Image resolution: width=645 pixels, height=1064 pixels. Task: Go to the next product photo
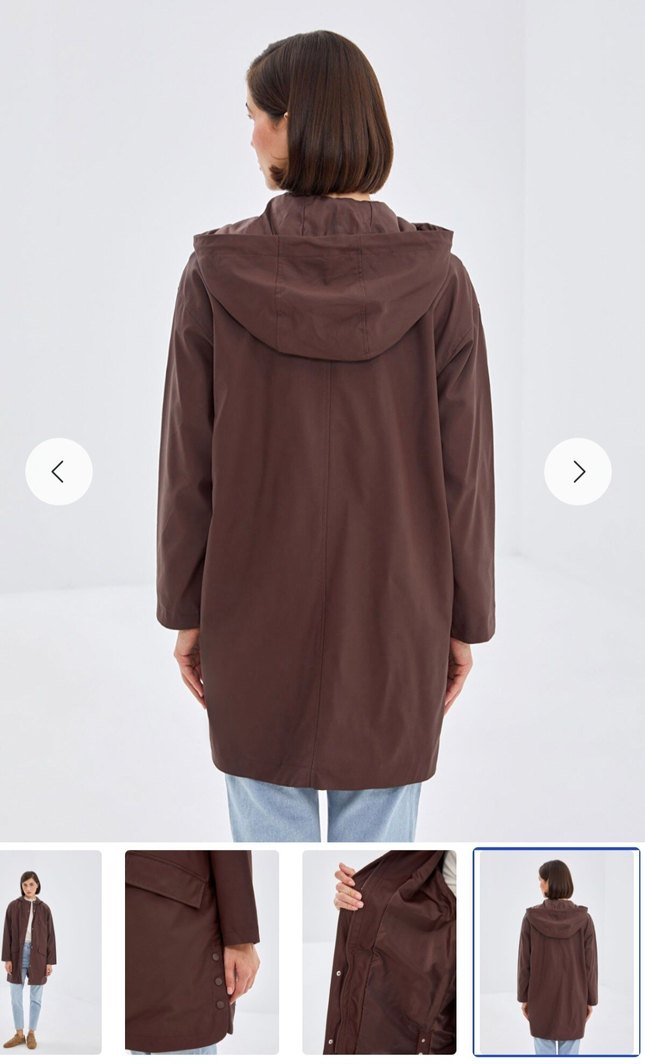(578, 471)
